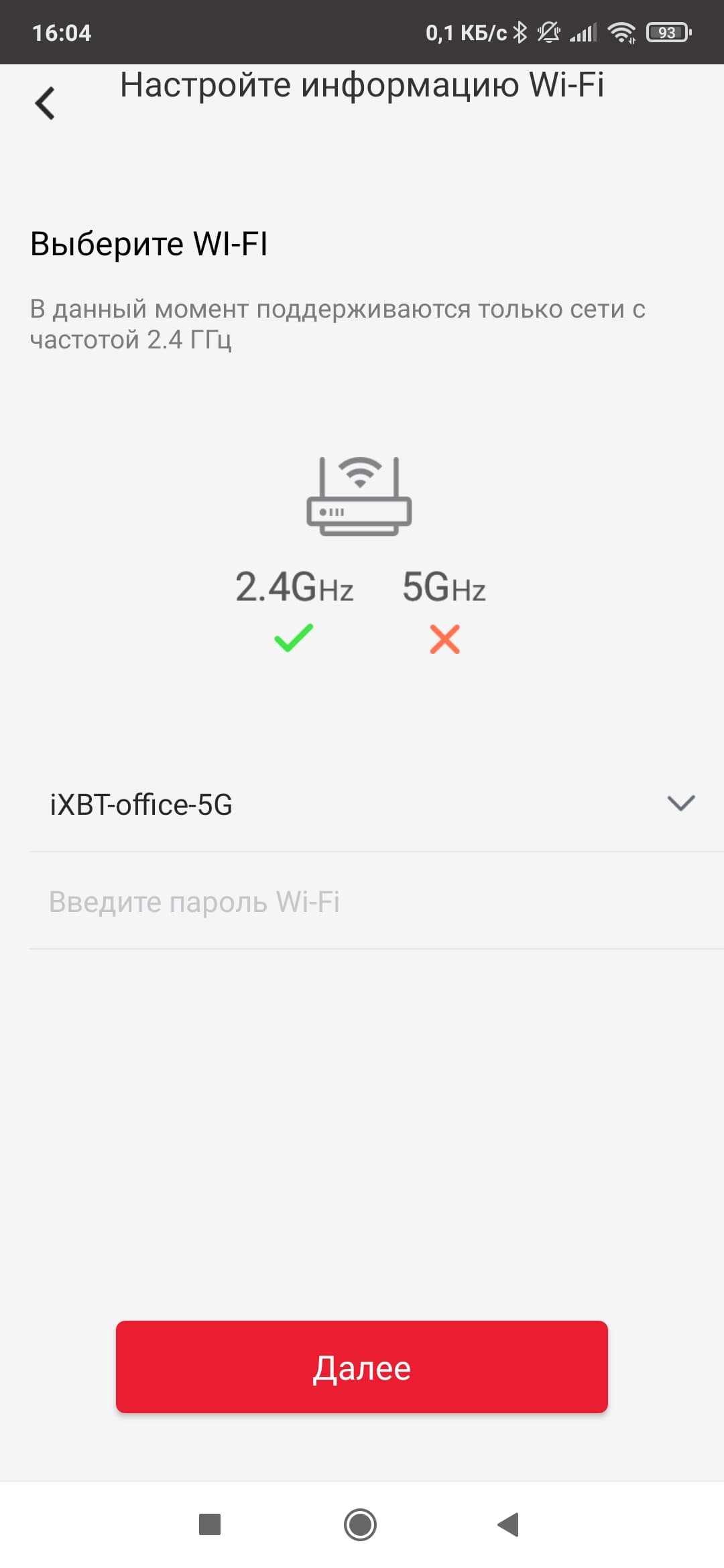724x1568 pixels.
Task: Go back using the top arrow
Action: [x=45, y=104]
